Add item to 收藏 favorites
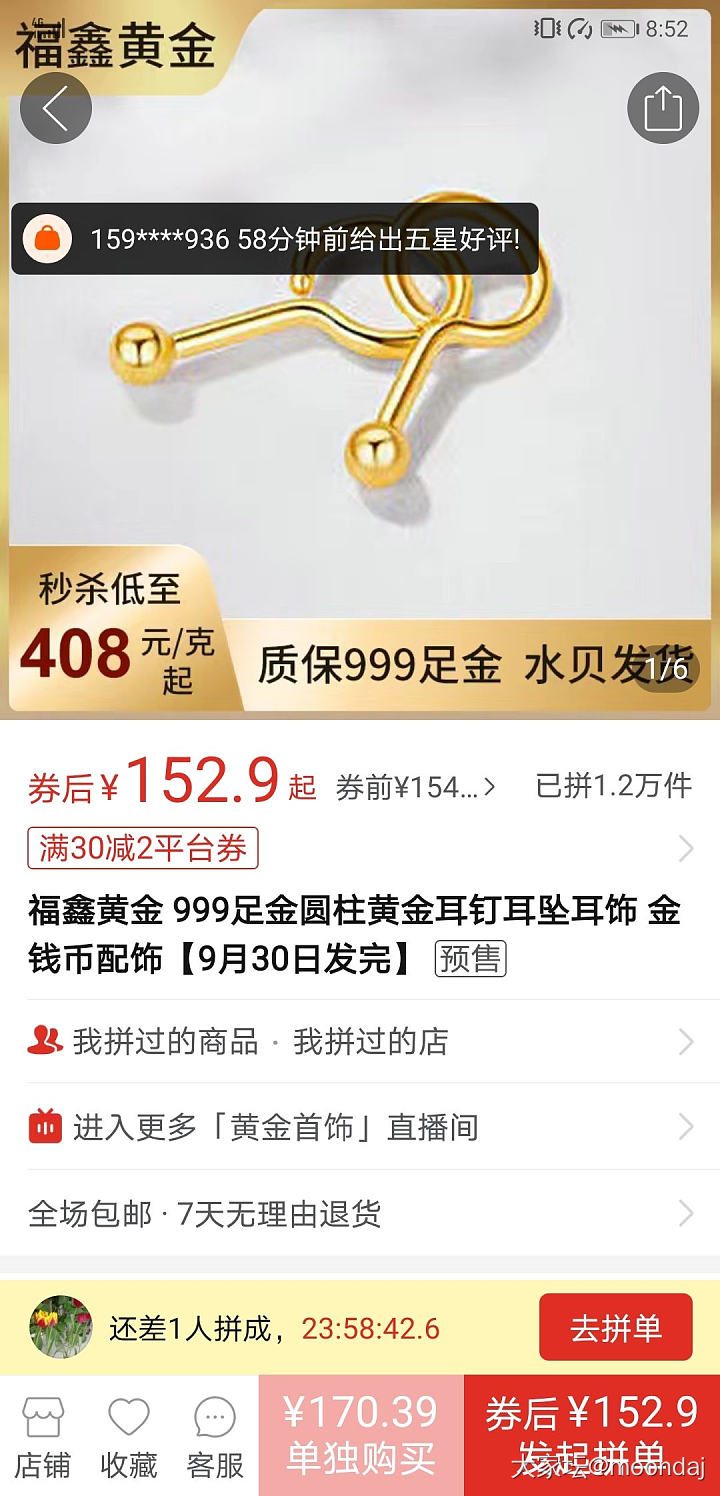The width and height of the screenshot is (720, 1496). [x=129, y=1437]
